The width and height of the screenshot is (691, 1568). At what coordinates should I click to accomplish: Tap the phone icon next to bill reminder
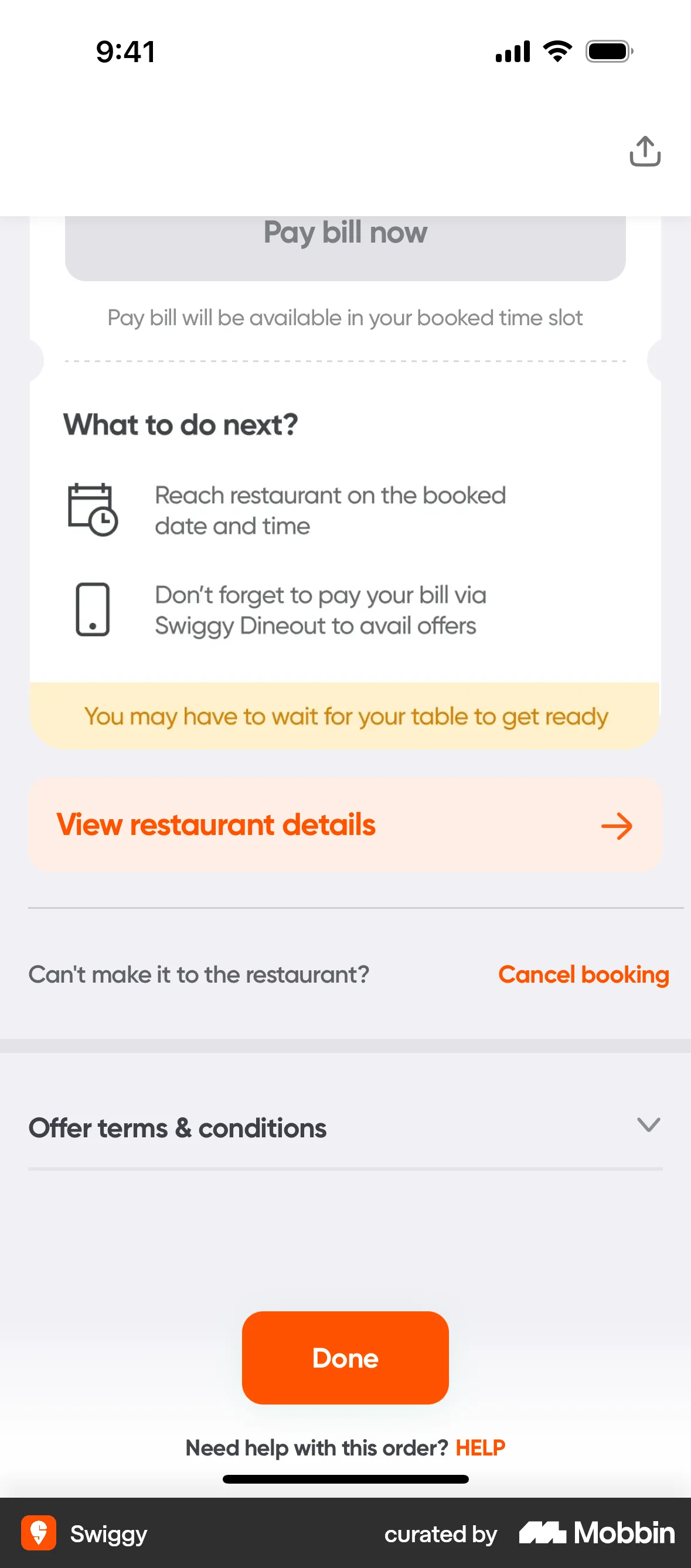93,610
